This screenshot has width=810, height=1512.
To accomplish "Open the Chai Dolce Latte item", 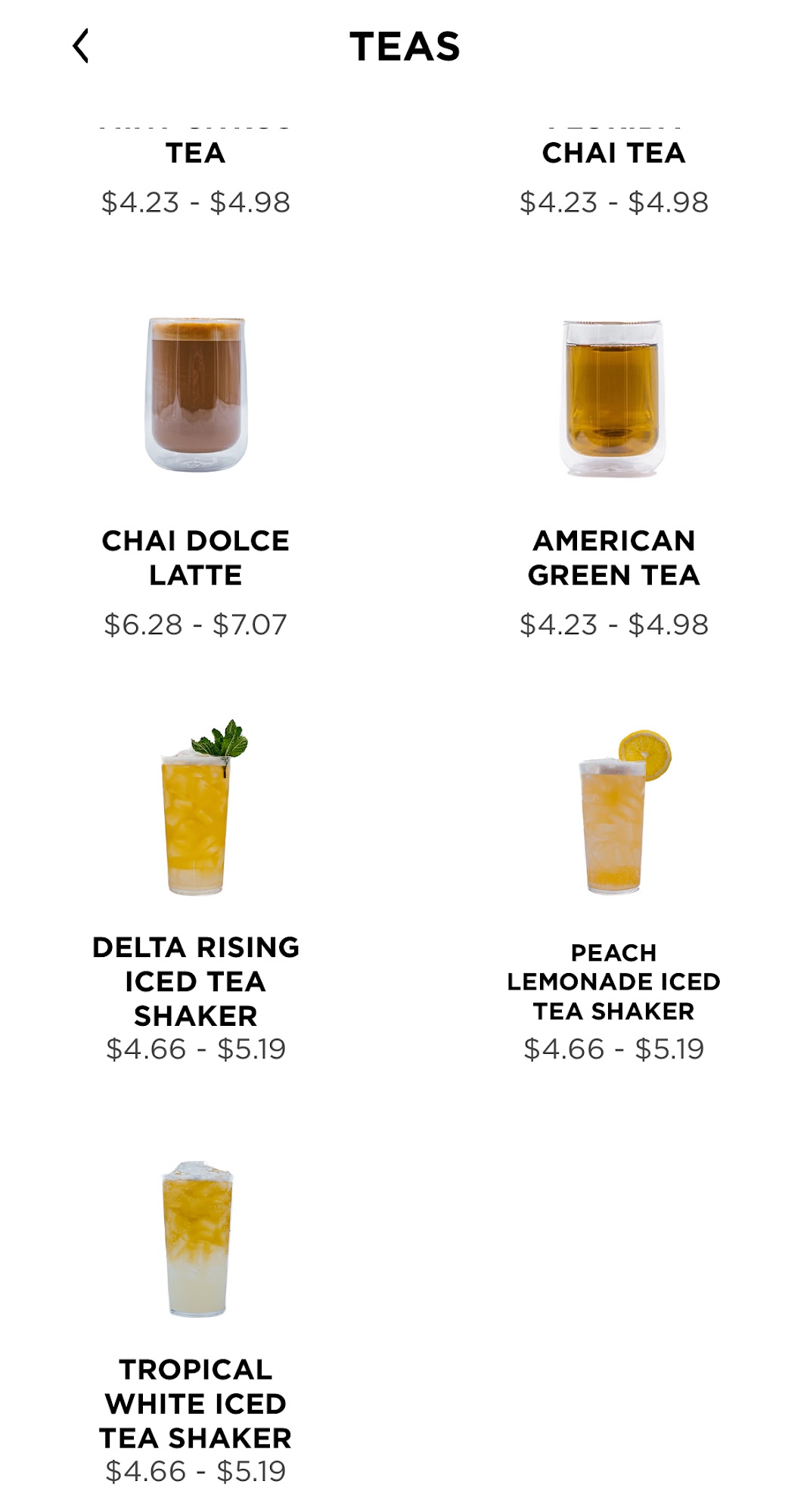I will pyautogui.click(x=196, y=396).
